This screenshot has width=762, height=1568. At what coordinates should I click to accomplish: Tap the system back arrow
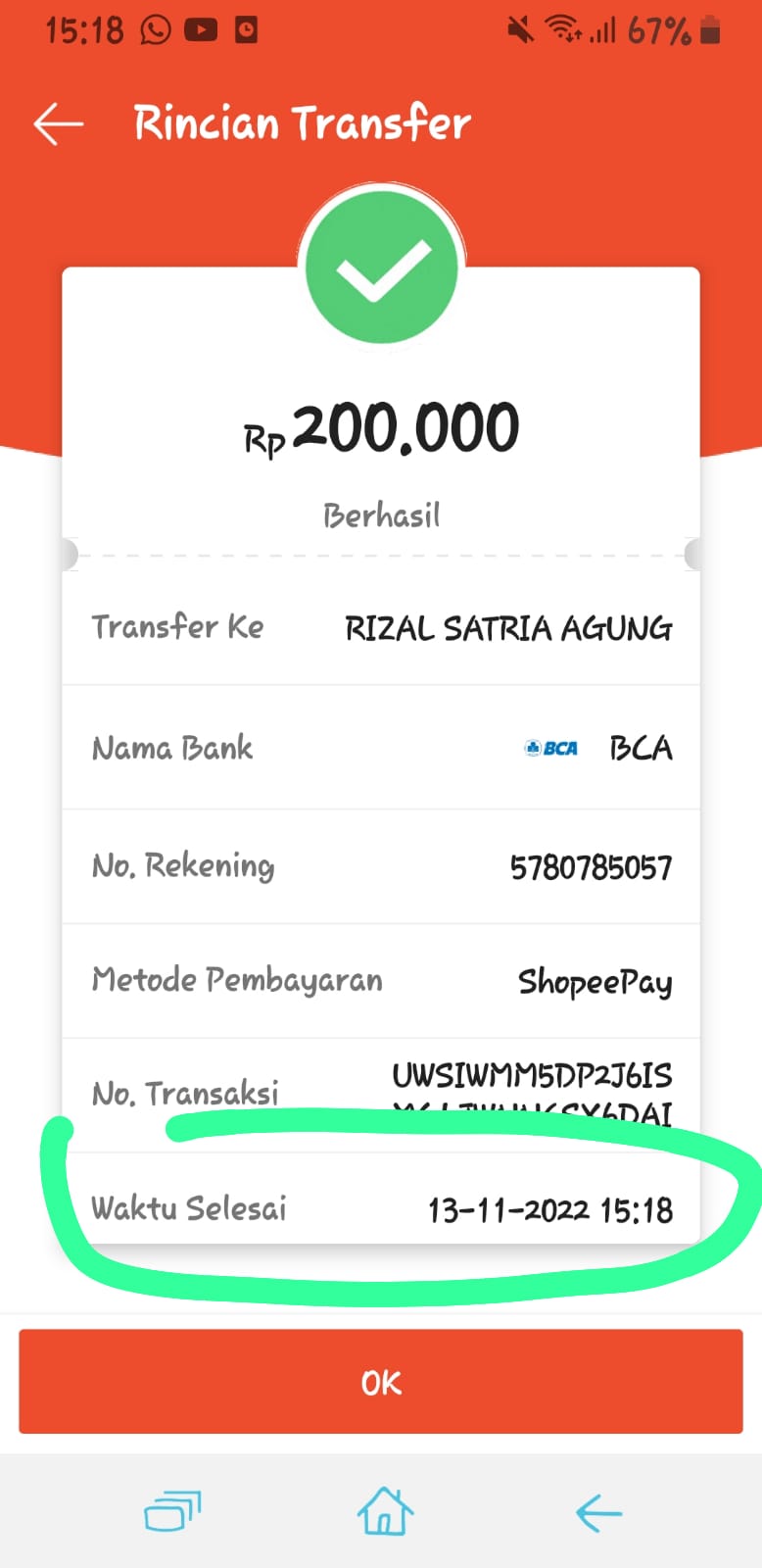pos(598,1512)
